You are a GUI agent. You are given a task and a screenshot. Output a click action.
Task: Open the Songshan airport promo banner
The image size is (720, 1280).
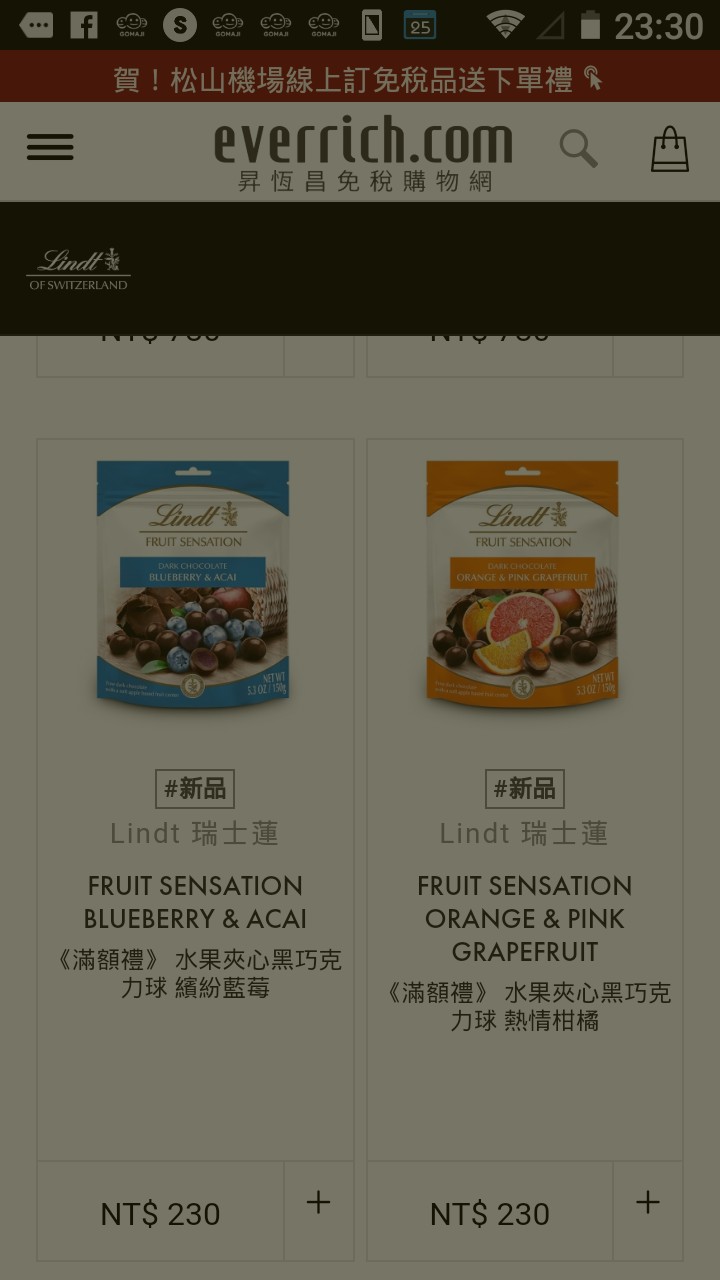[360, 78]
